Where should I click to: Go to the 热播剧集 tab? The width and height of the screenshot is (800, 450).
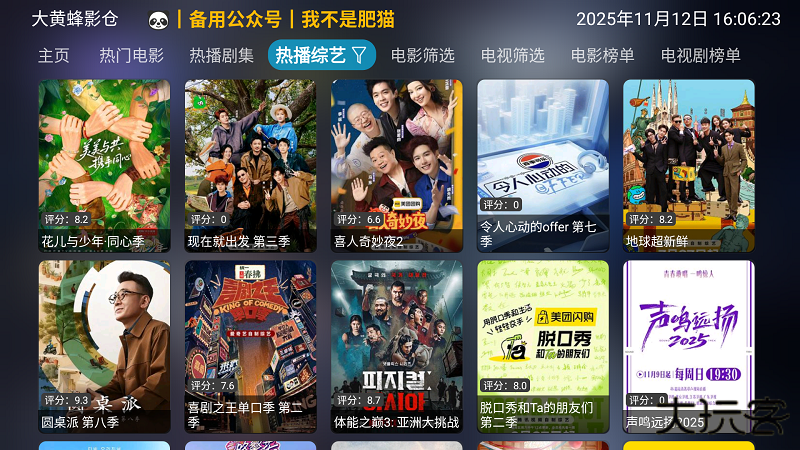tap(221, 56)
